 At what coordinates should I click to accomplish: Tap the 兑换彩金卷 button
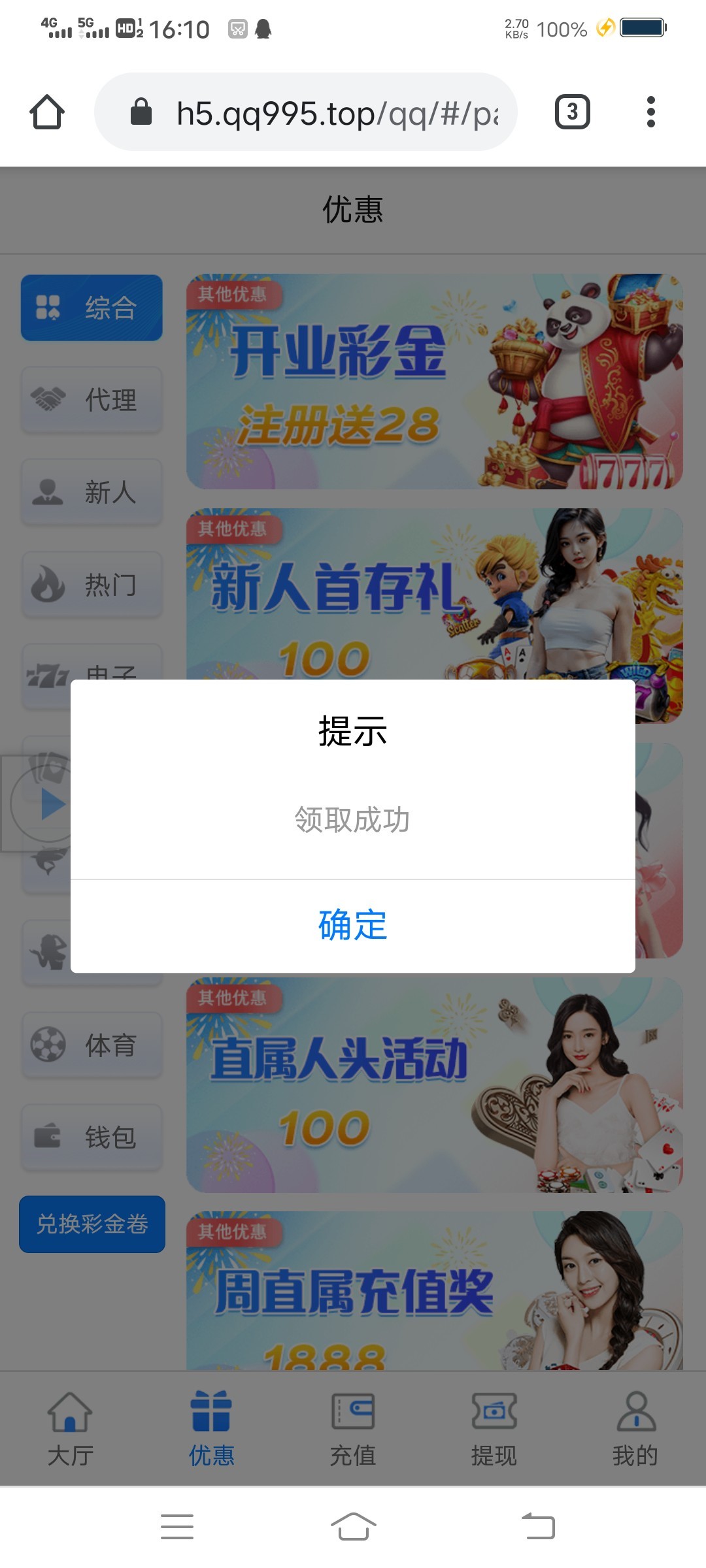coord(92,1224)
